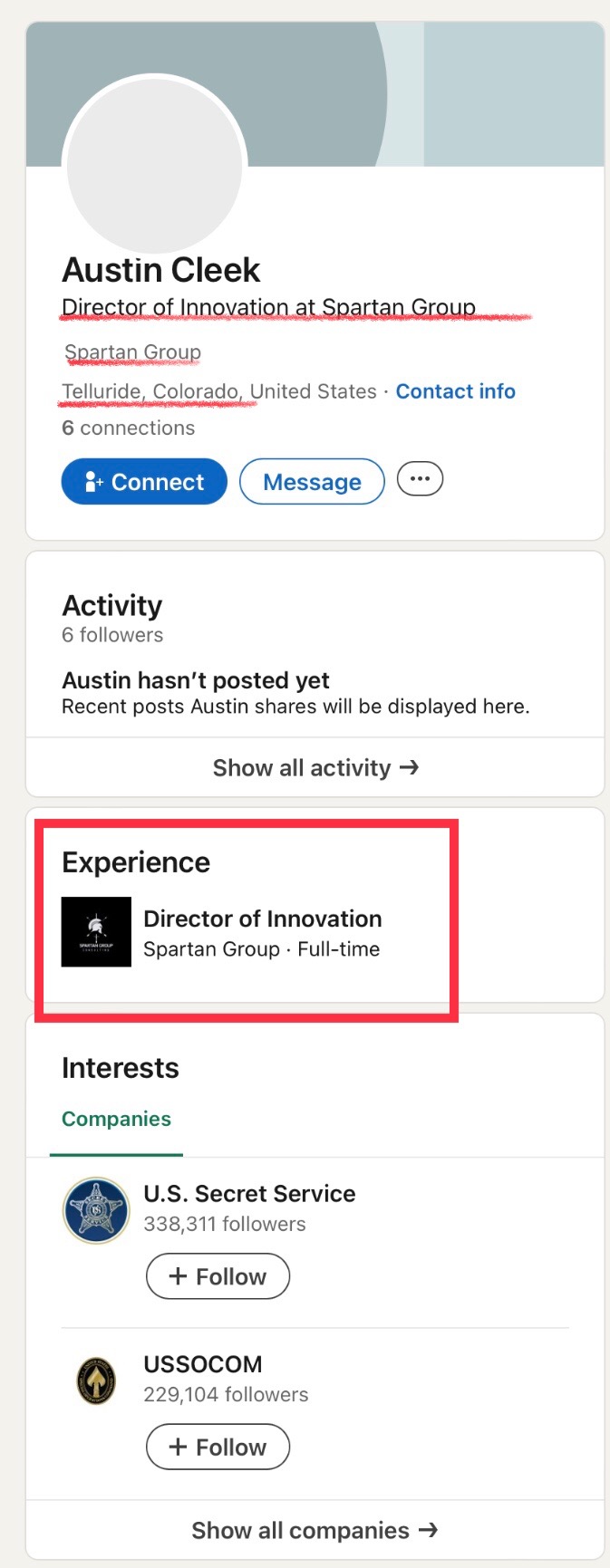Screen dimensions: 610x1568
Task: Select the Companies tab under Interests
Action: point(116,1119)
